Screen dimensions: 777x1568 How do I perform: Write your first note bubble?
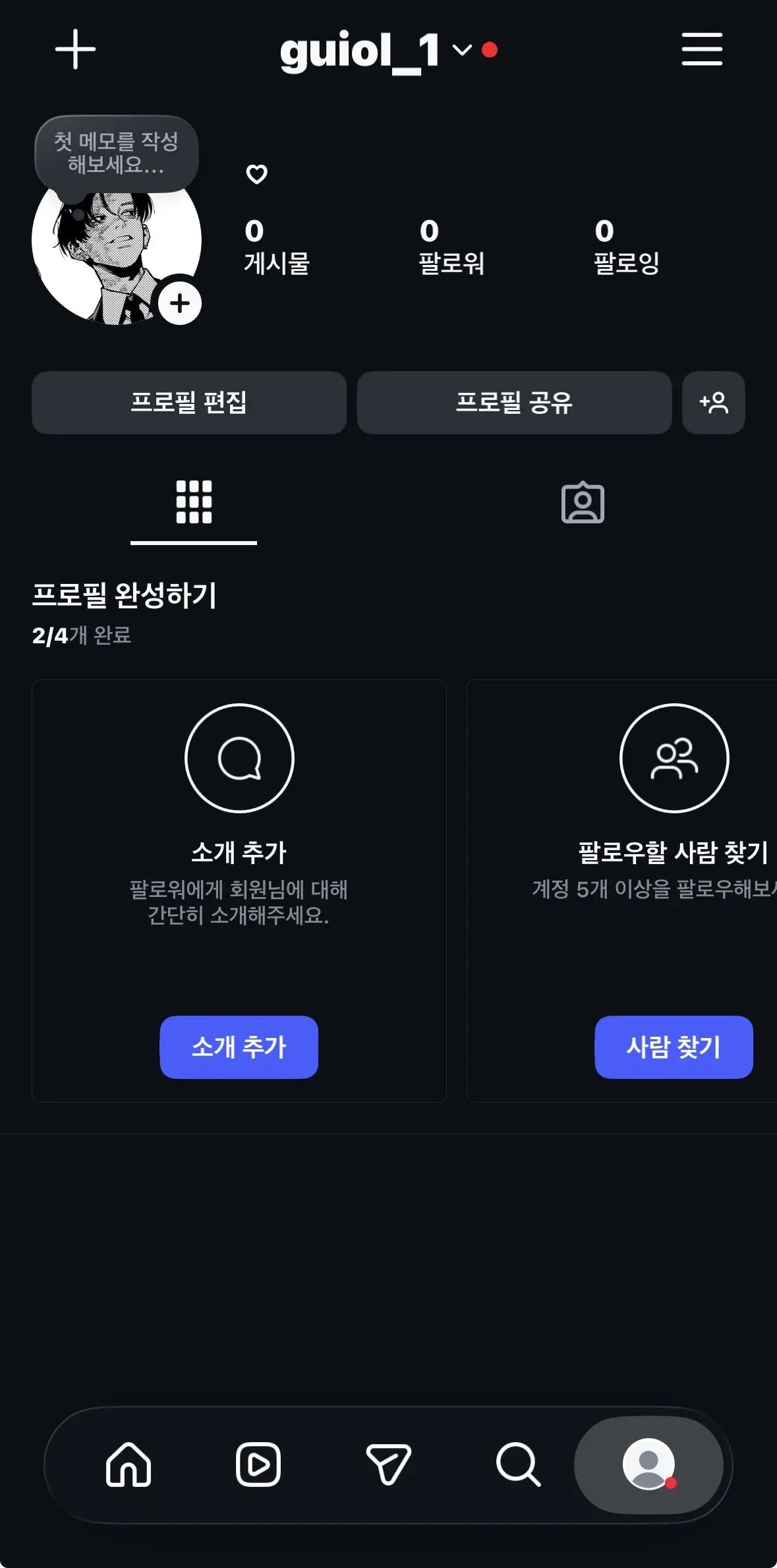116,153
